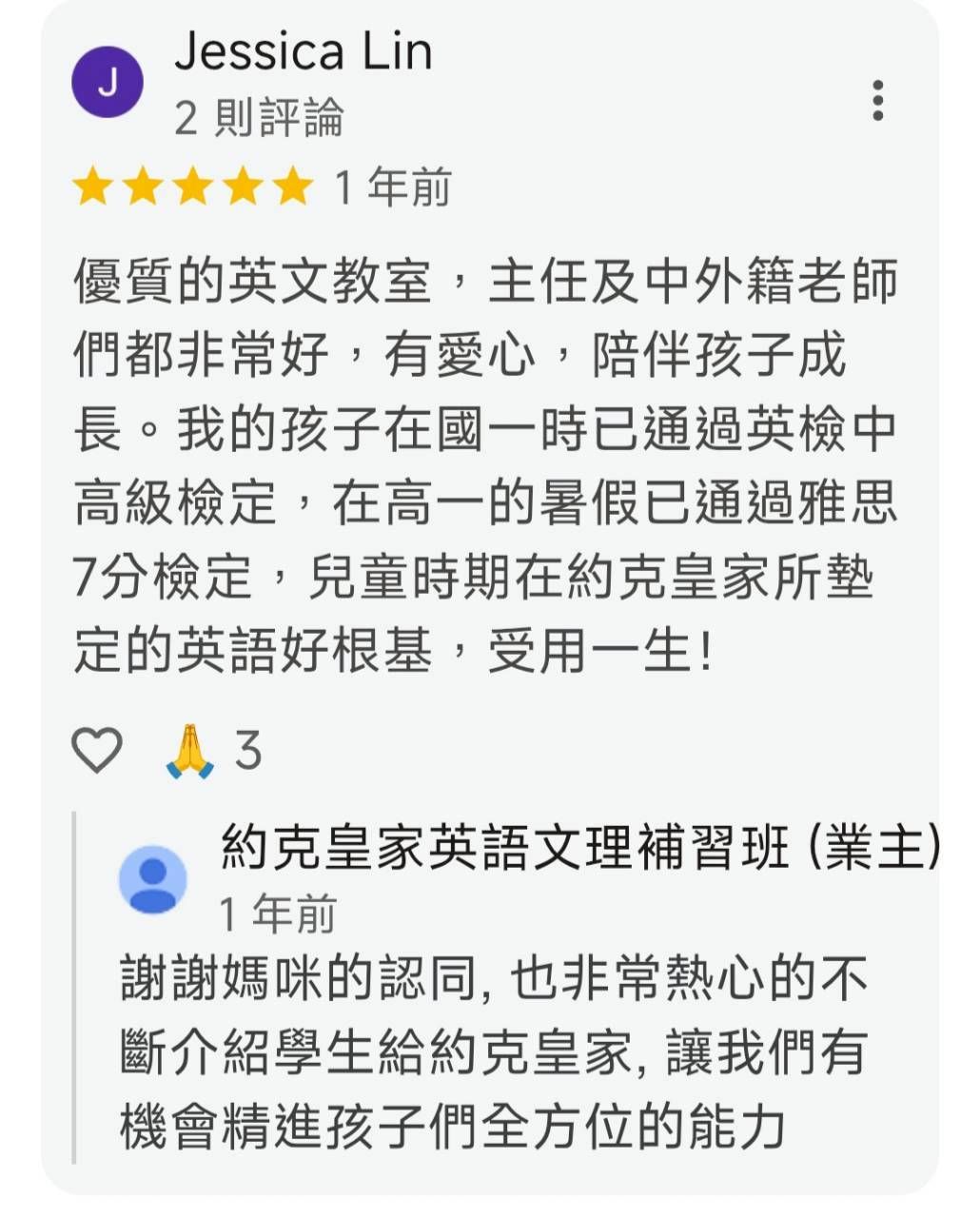This screenshot has width=980, height=1218.
Task: Like Jessica Lin's review with the heart
Action: 97,750
